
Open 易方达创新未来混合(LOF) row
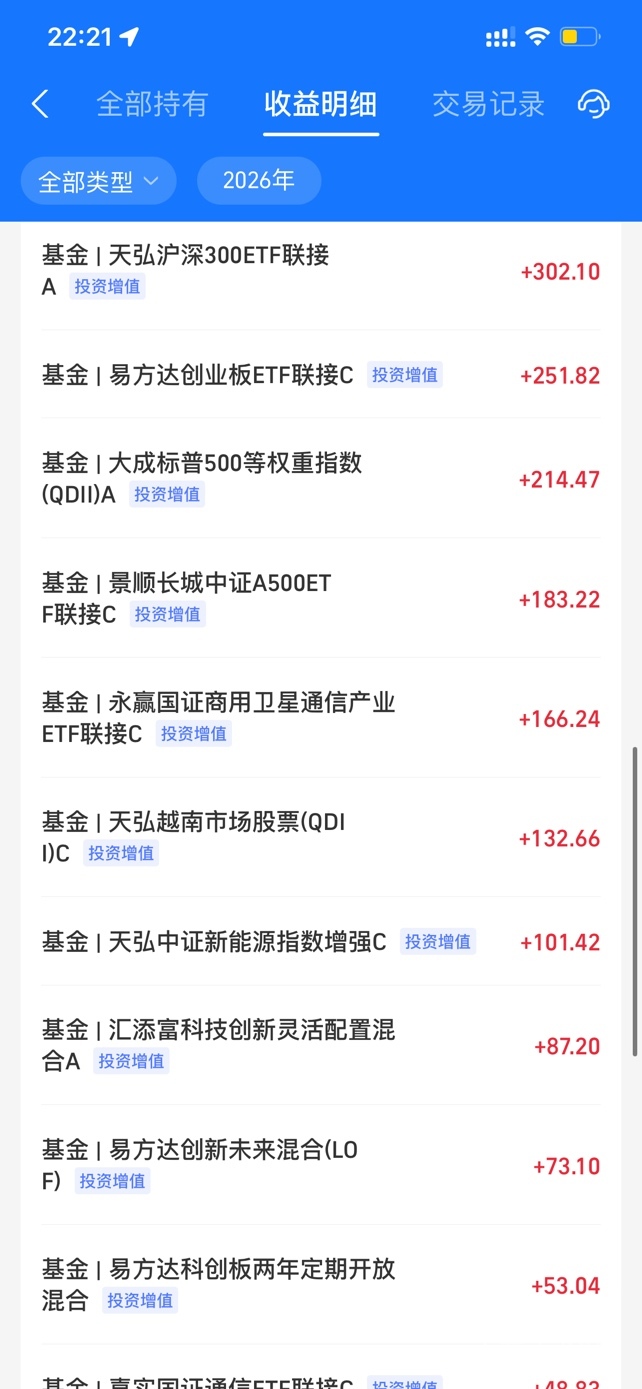click(x=320, y=1165)
